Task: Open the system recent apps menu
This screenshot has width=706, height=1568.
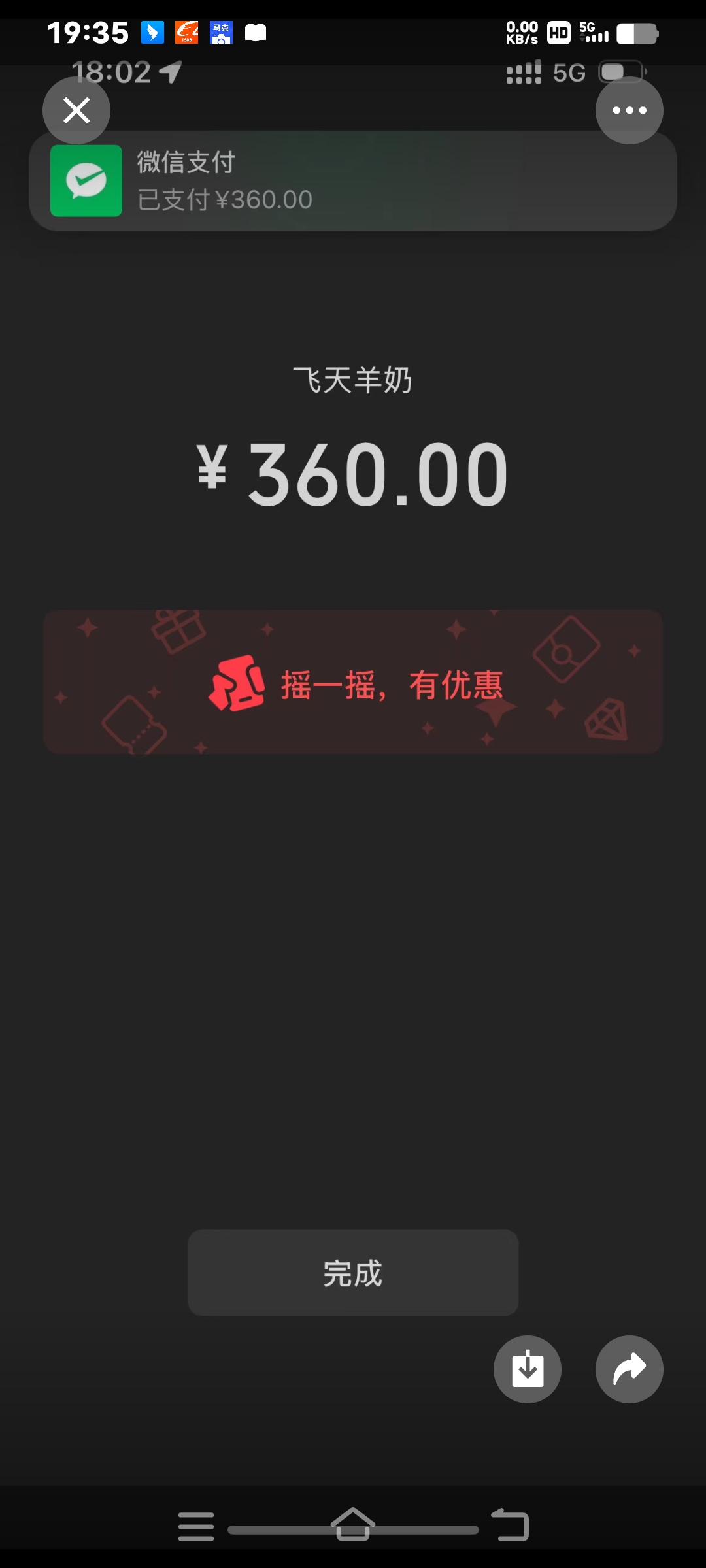Action: point(196,1527)
